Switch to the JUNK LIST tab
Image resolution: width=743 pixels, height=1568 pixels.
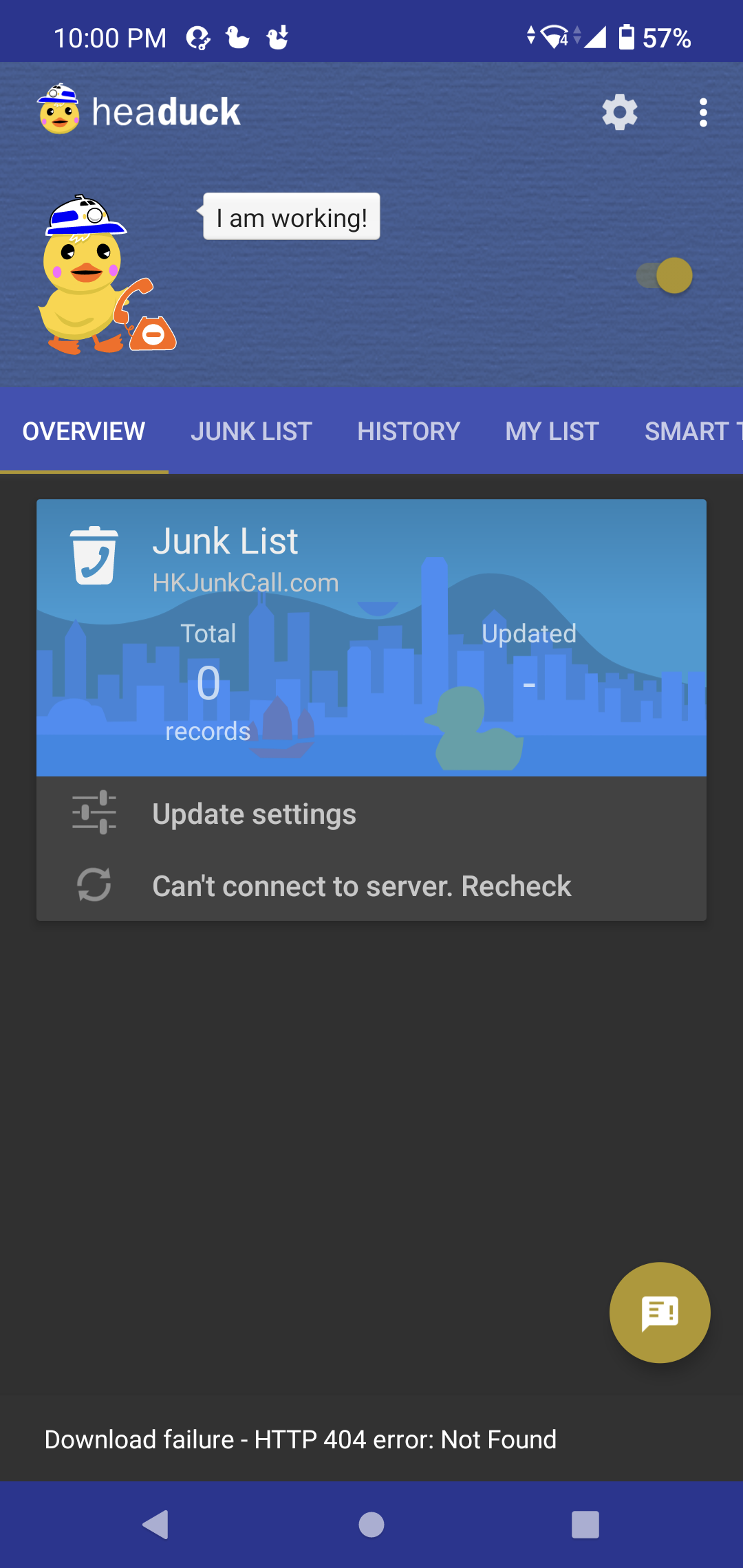point(252,431)
